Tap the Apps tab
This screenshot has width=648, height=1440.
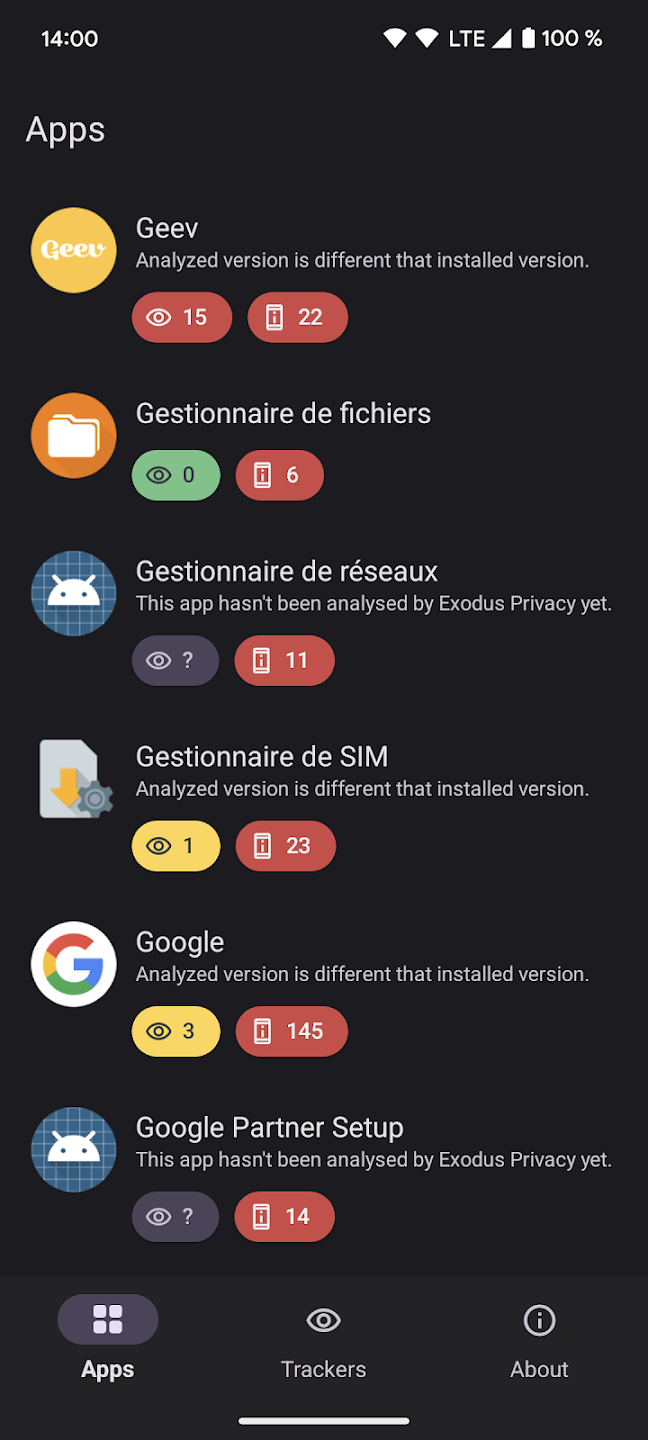point(108,1340)
